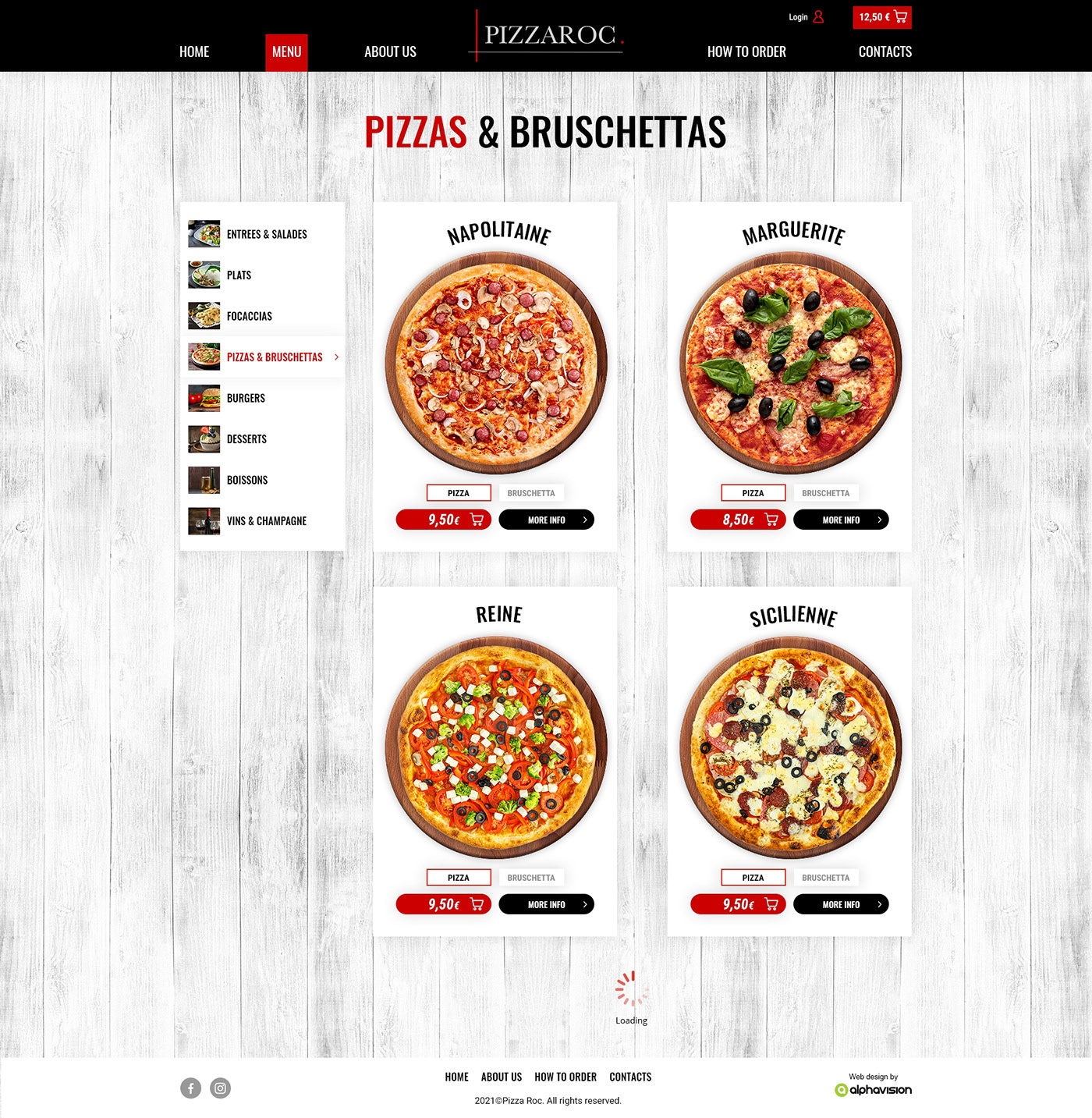Open MORE INFO for Marguerite pizza
1092x1118 pixels.
point(840,519)
